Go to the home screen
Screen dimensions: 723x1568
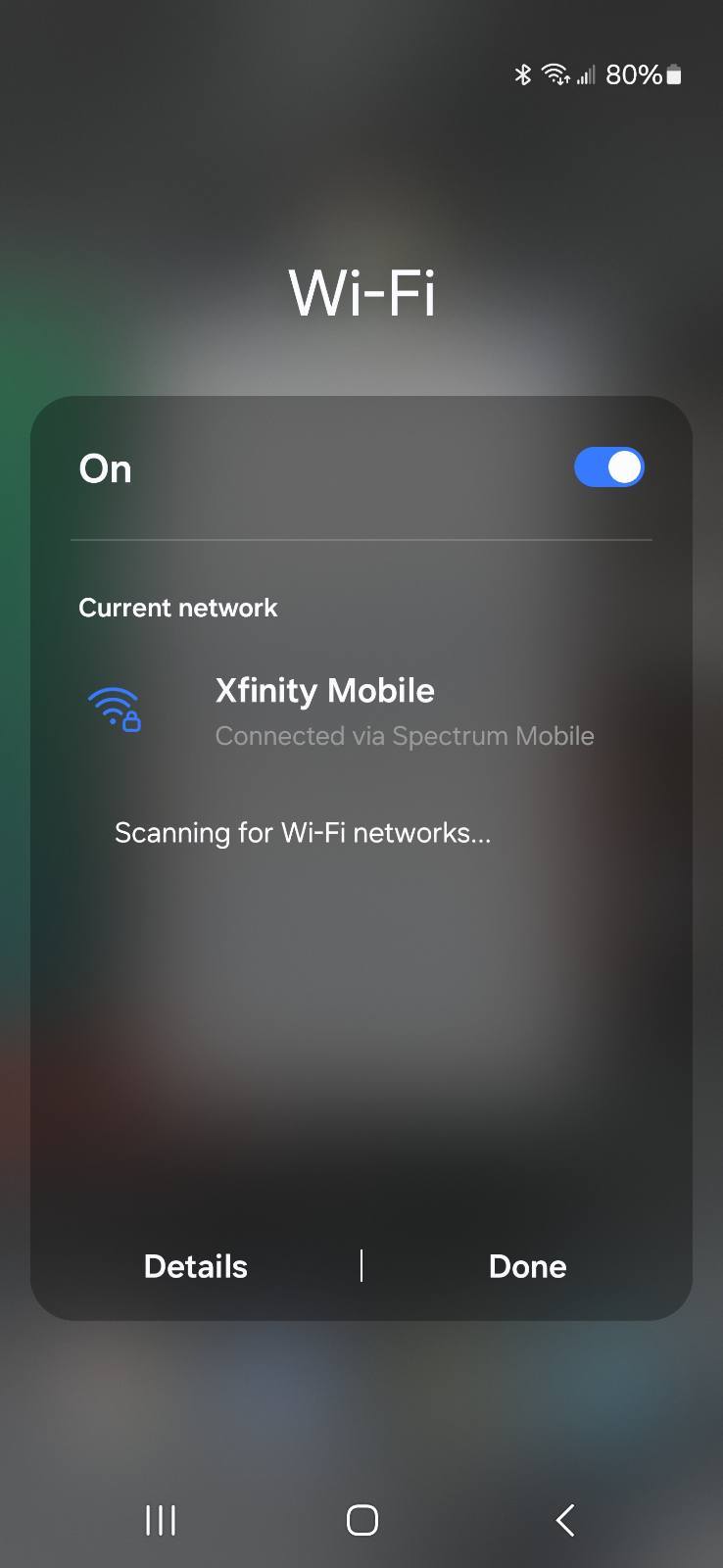362,1520
